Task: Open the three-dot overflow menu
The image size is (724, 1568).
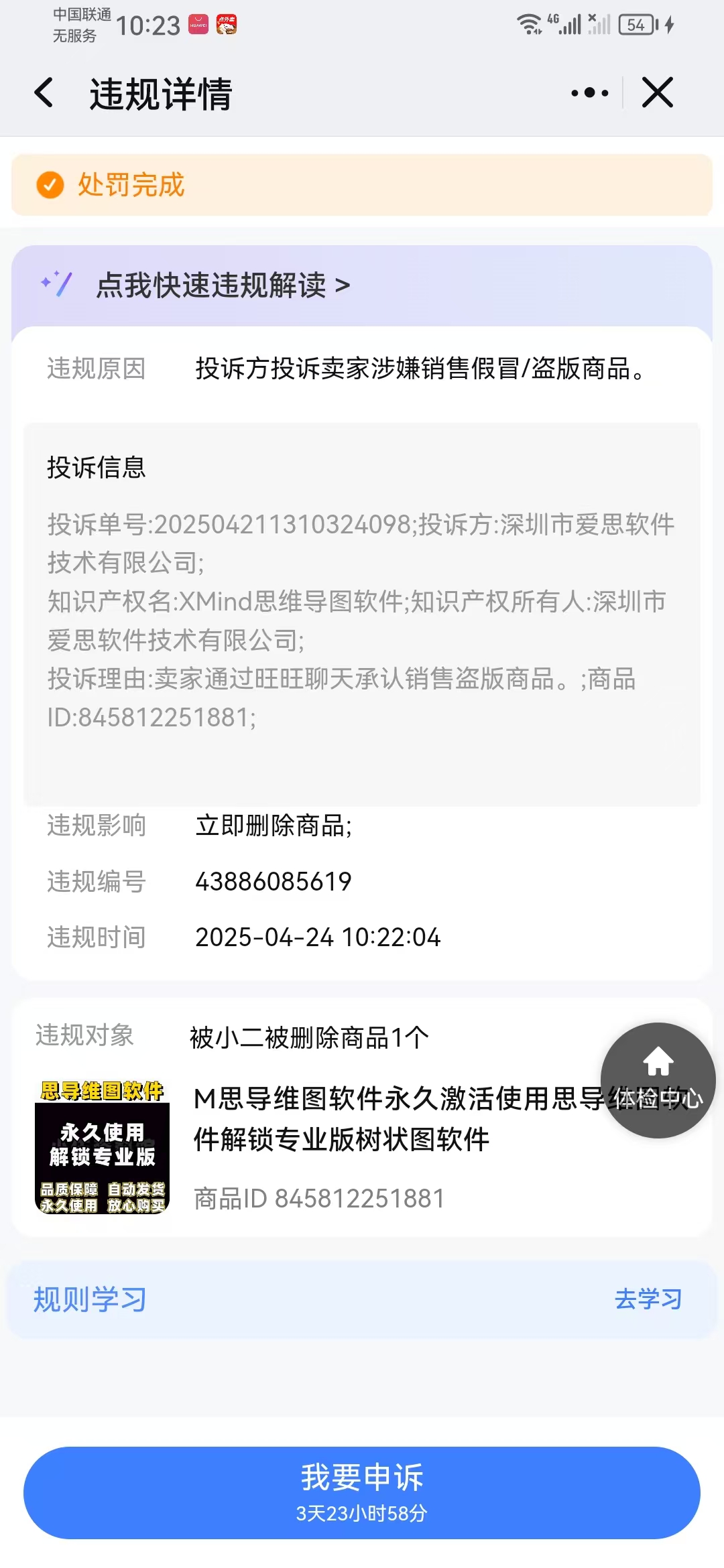Action: pos(589,92)
